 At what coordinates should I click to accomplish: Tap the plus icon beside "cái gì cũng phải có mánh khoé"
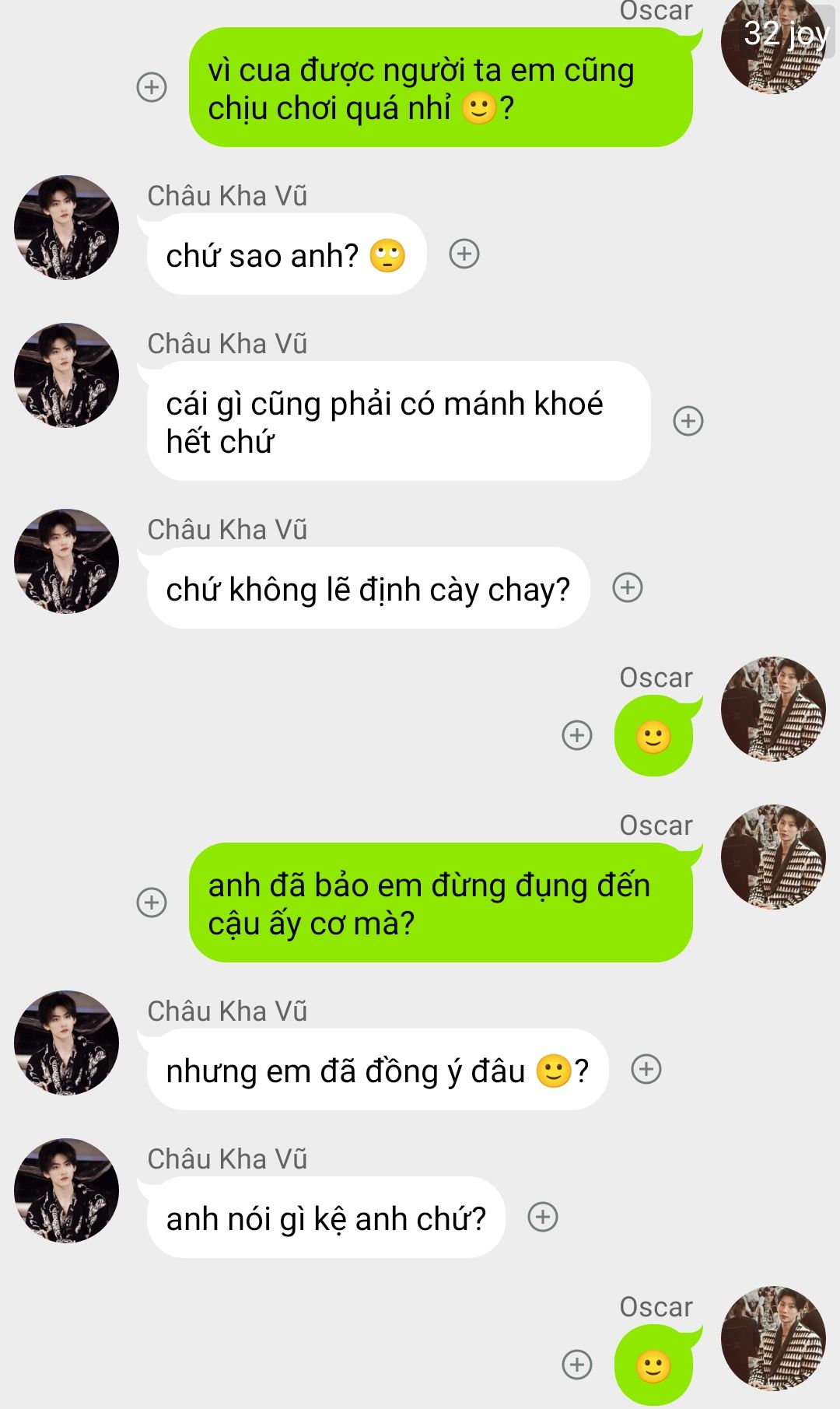[688, 421]
